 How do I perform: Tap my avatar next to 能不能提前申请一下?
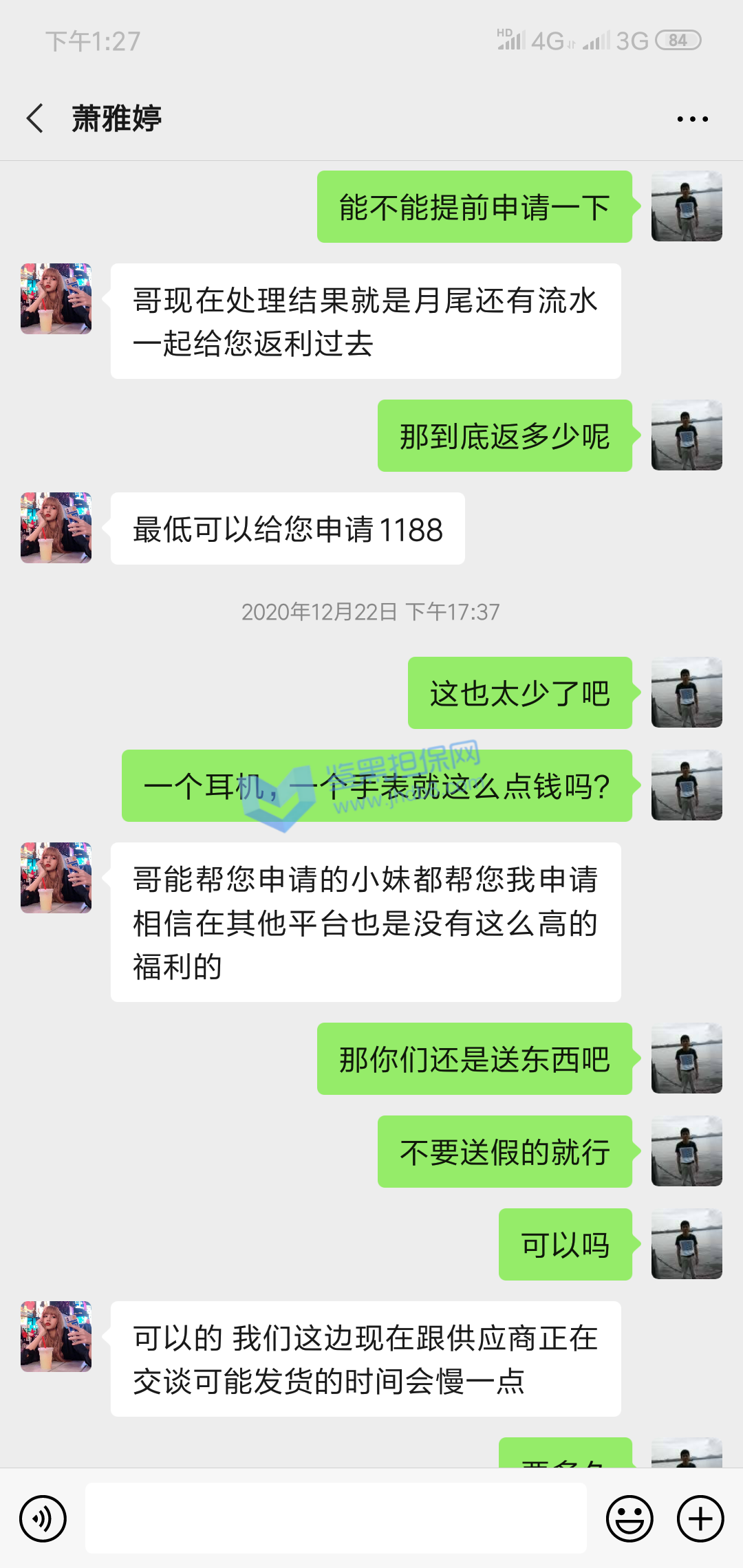(687, 206)
